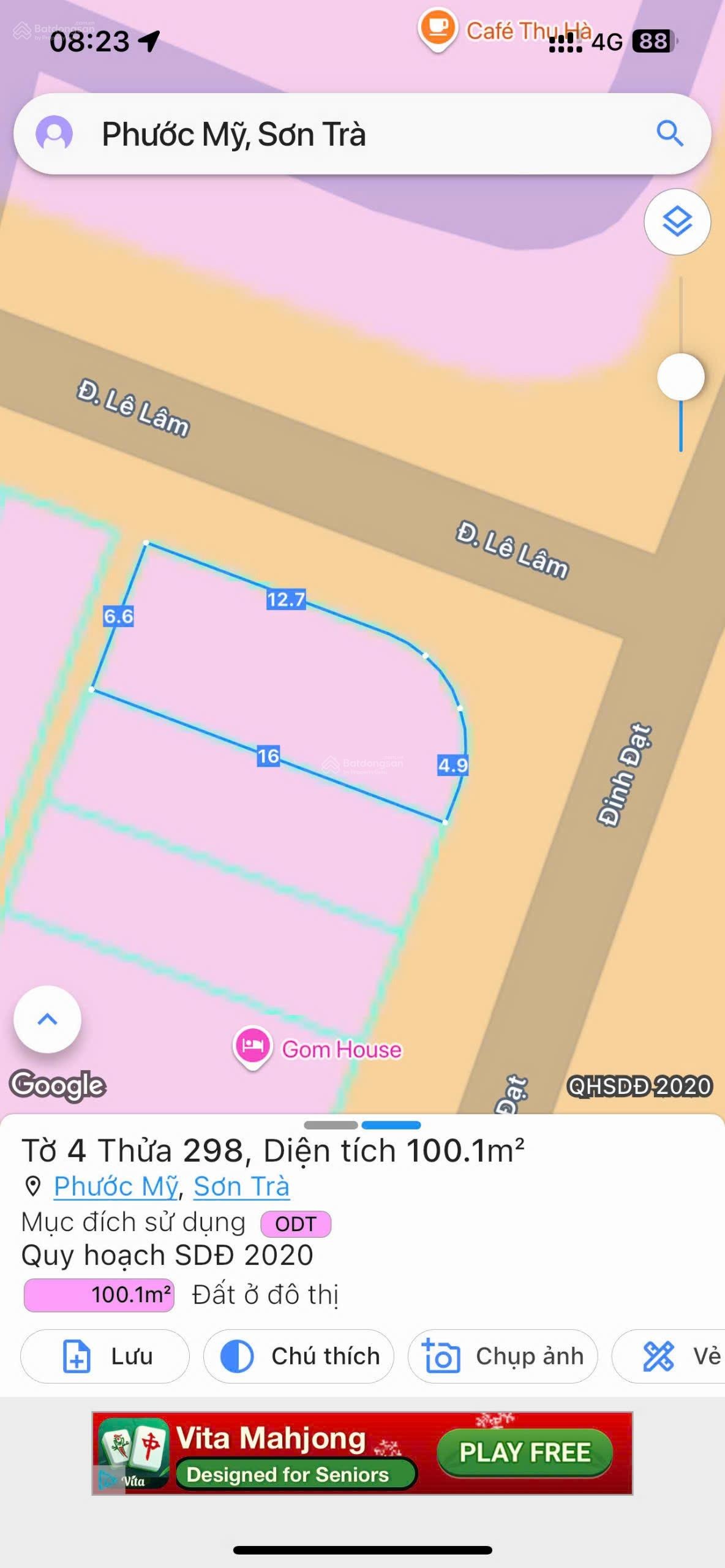Image resolution: width=725 pixels, height=1568 pixels.
Task: Tap the opacity slider handle
Action: 680,377
